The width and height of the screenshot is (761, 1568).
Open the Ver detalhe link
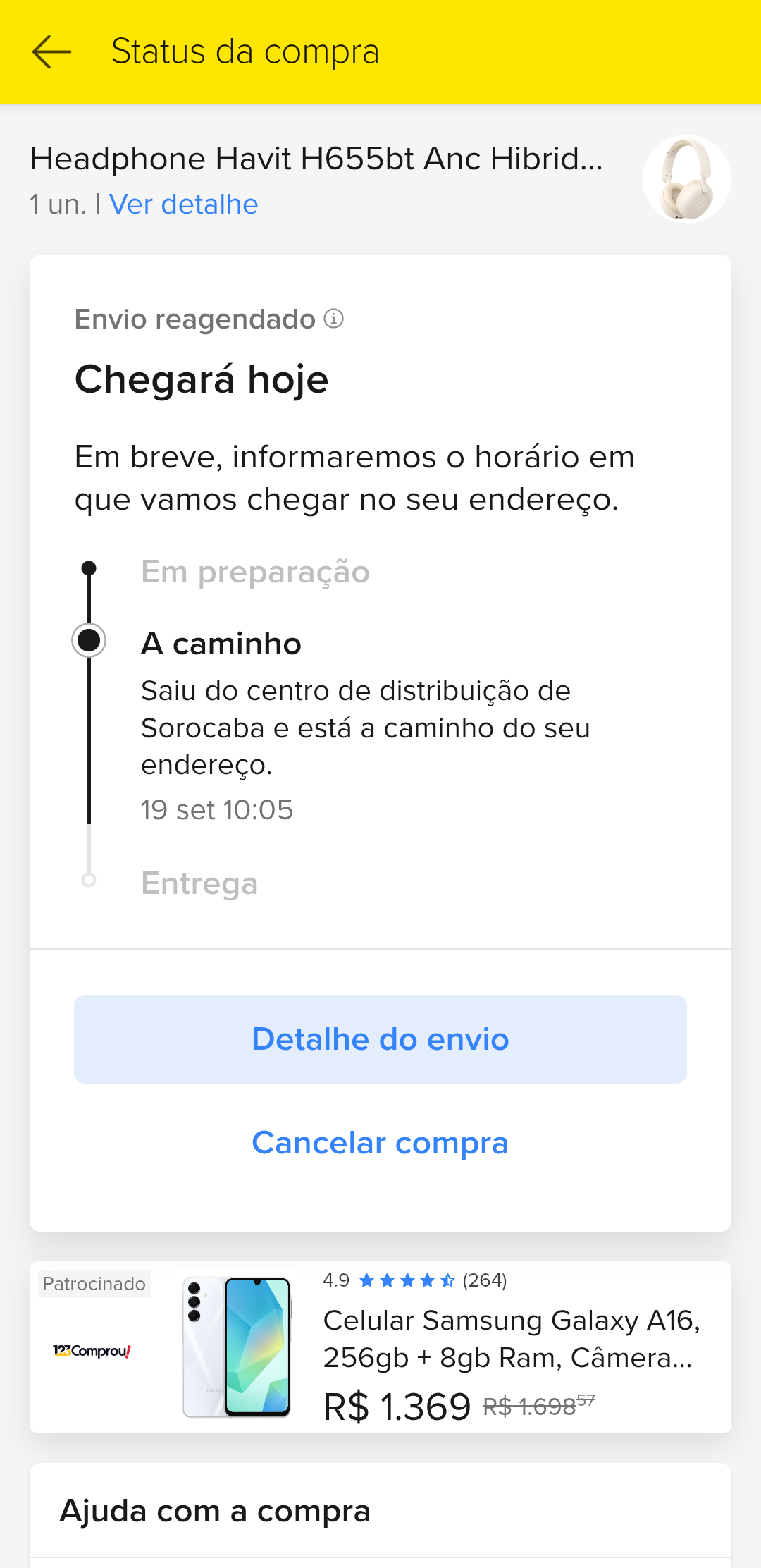(183, 204)
